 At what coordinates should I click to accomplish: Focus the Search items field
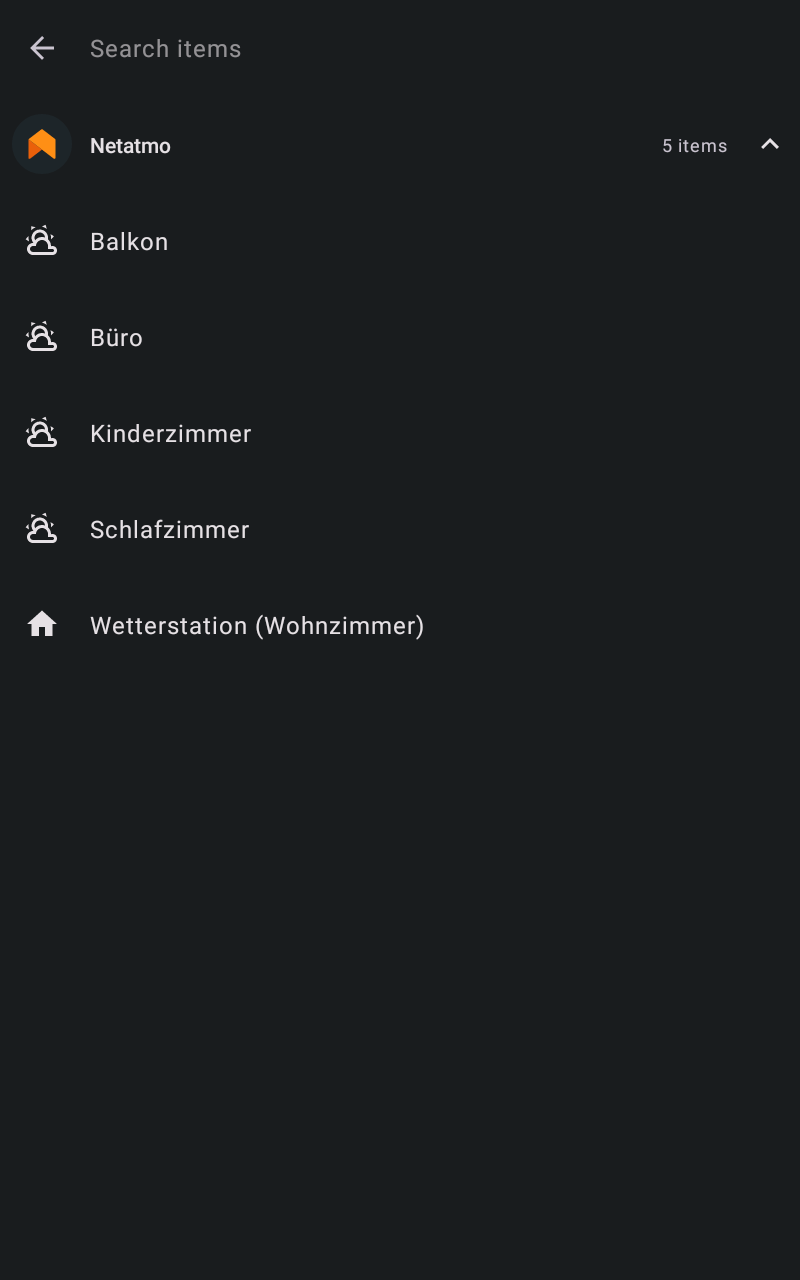tap(430, 48)
